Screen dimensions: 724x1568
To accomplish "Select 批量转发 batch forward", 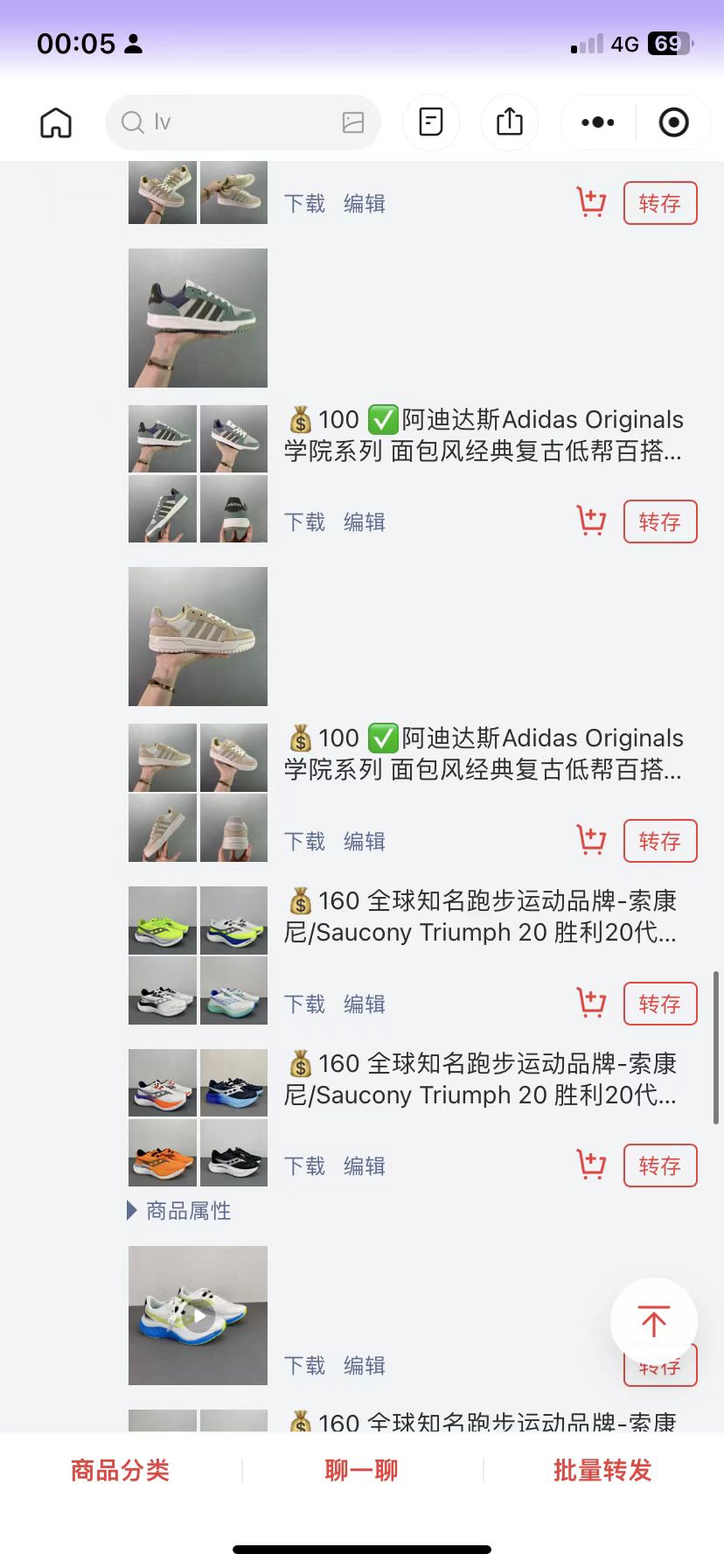I will (602, 1470).
